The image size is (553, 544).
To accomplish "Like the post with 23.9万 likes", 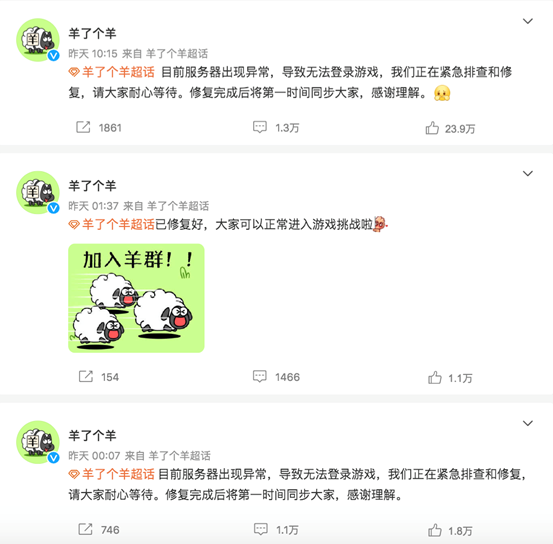I will pos(450,128).
